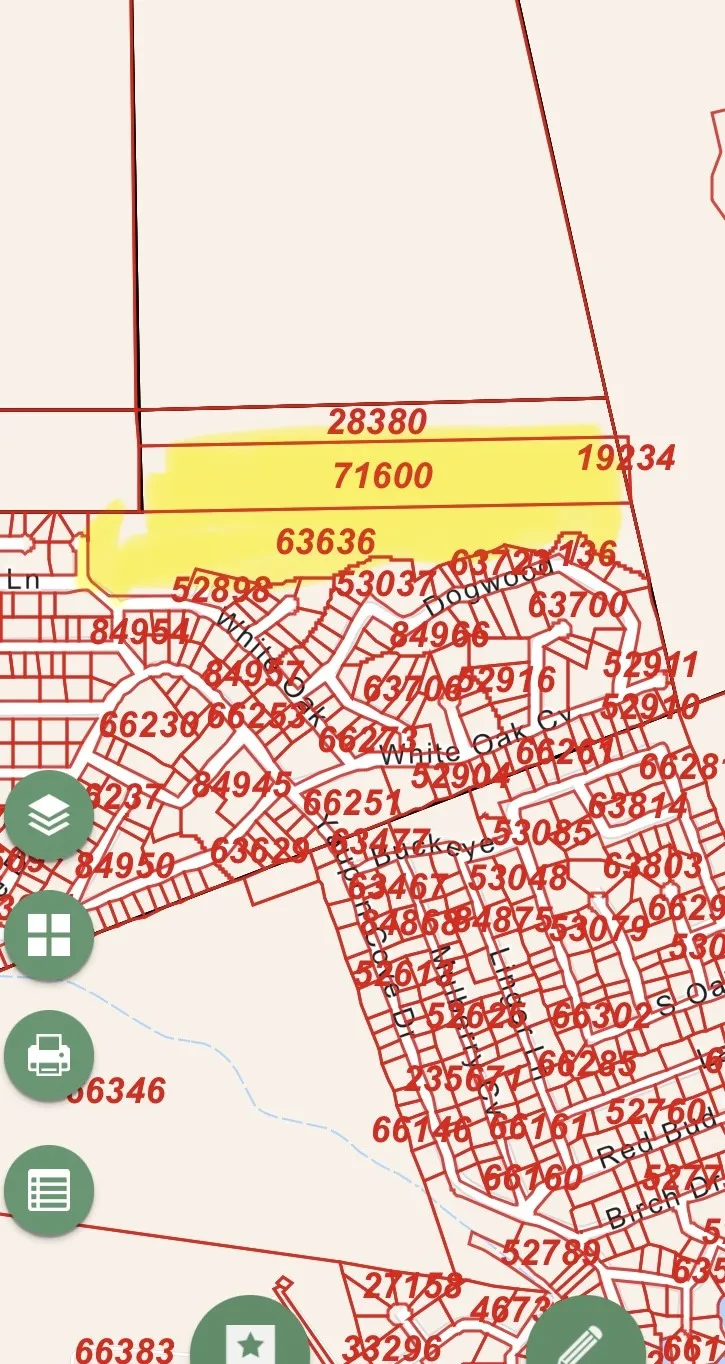Open the star bookmarks button
This screenshot has width=725, height=1364.
click(250, 1335)
